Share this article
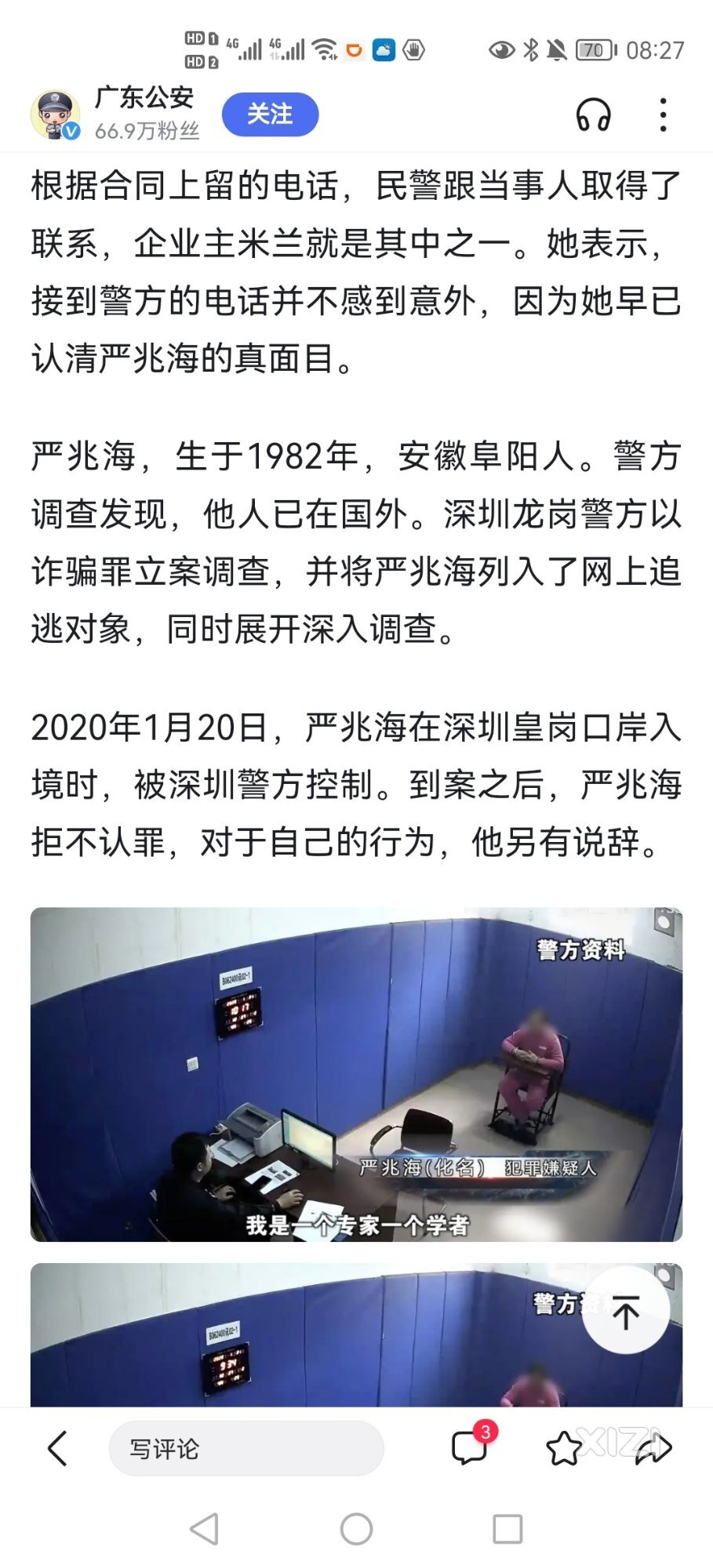This screenshot has width=713, height=1568. click(x=653, y=1448)
